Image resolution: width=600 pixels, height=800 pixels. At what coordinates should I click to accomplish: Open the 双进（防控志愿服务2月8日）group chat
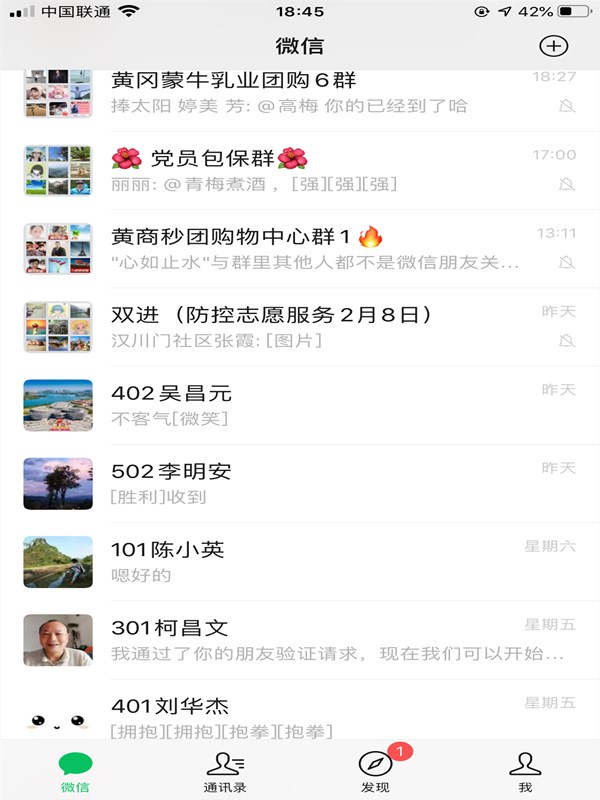pyautogui.click(x=300, y=327)
